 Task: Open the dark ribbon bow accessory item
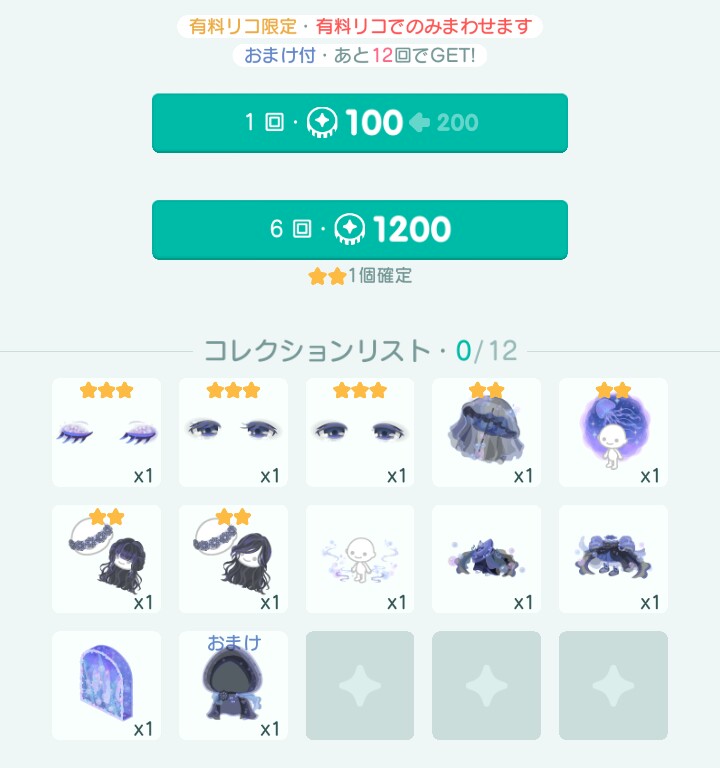pyautogui.click(x=613, y=559)
